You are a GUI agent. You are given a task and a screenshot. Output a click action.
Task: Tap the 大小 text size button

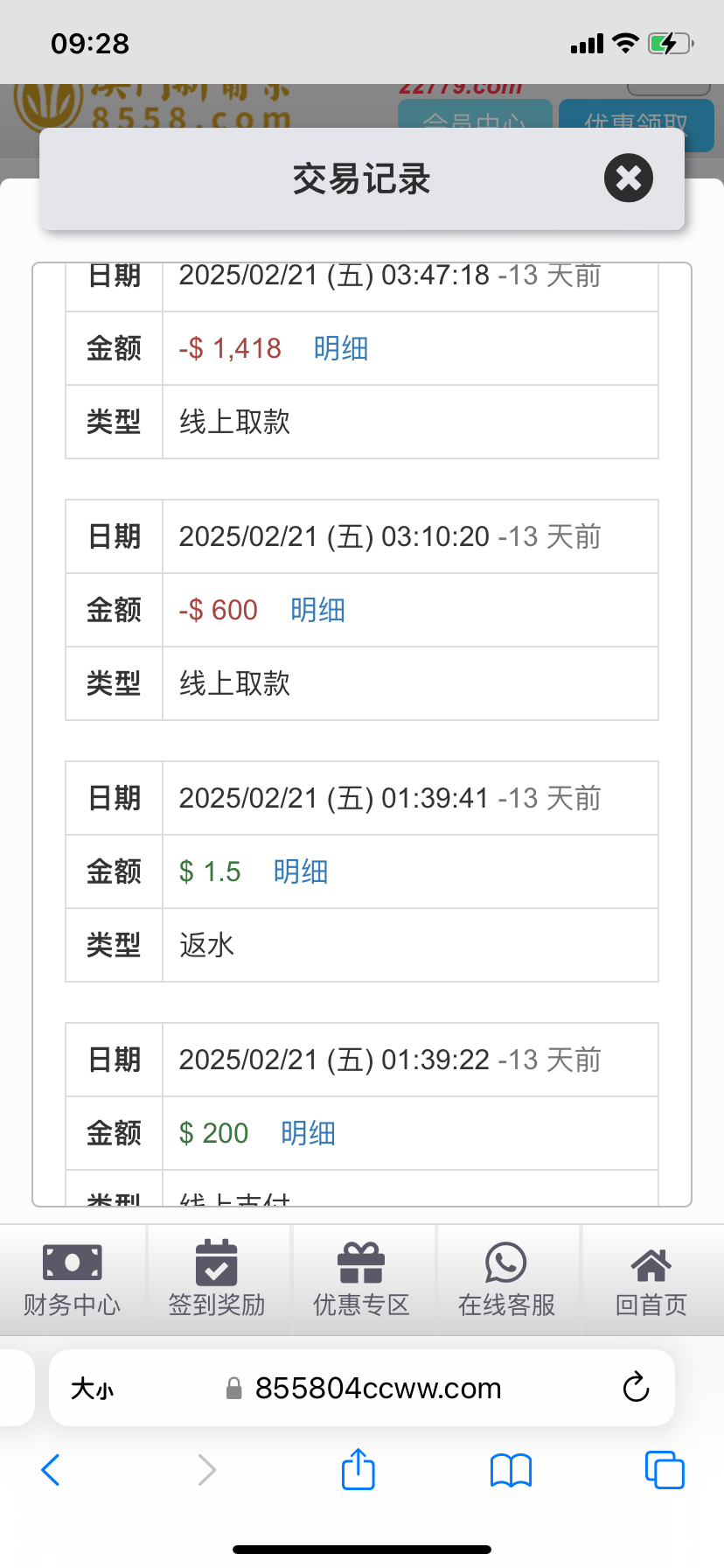click(92, 1389)
